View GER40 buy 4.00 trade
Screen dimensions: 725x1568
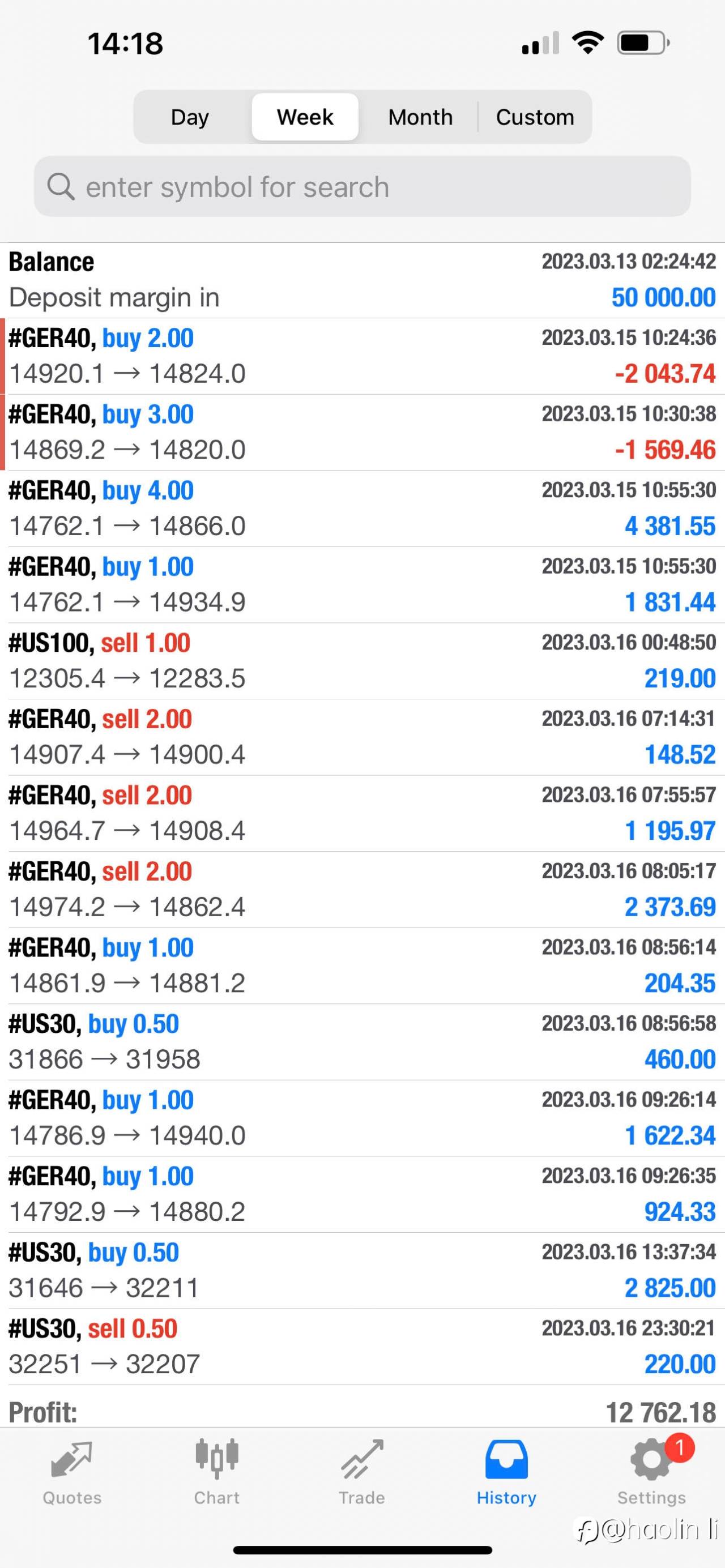tap(362, 509)
